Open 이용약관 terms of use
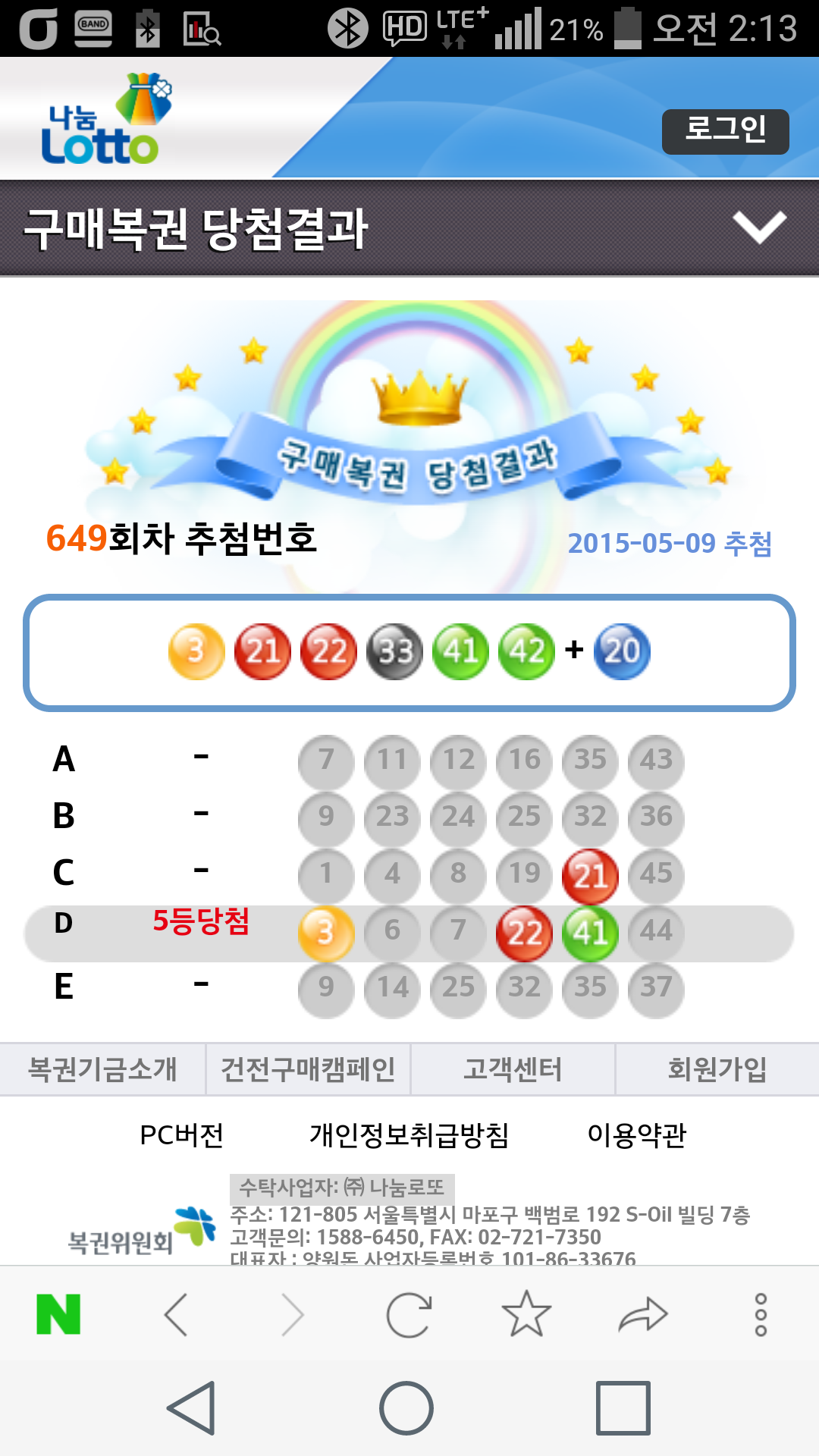The height and width of the screenshot is (1456, 819). point(636,1135)
